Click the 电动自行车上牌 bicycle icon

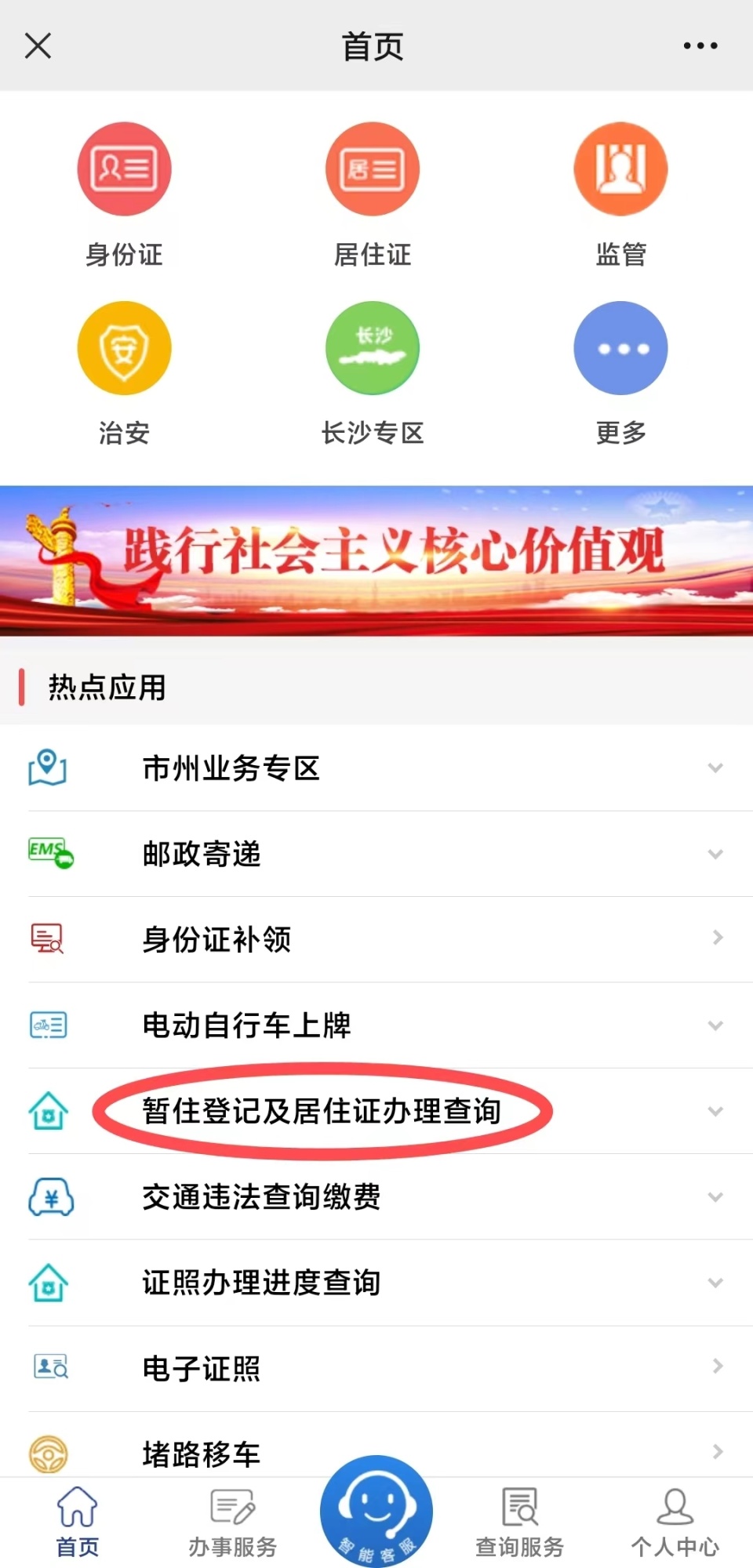click(49, 1024)
